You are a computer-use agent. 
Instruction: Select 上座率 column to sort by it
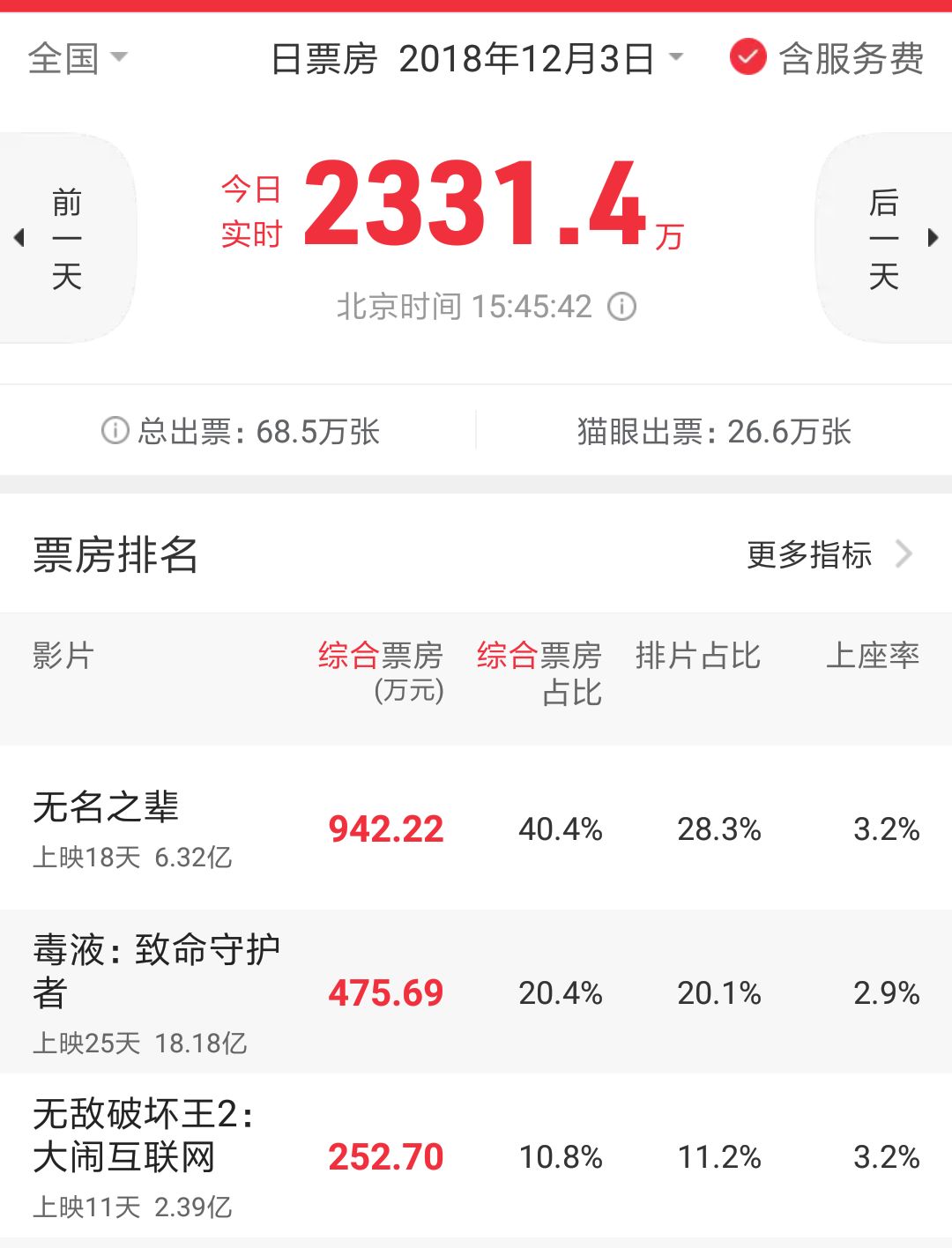pyautogui.click(x=874, y=657)
